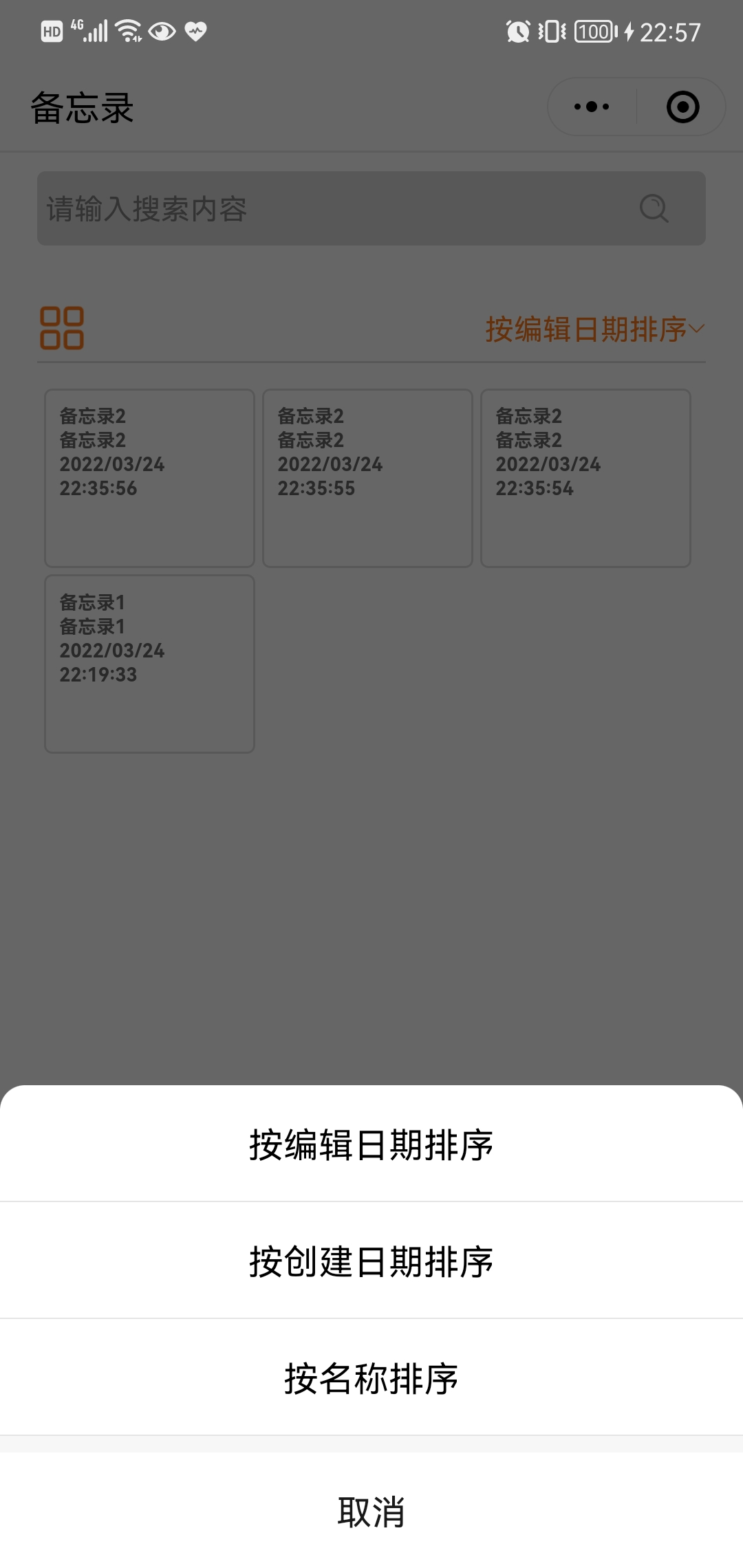
Task: Select 按名称排序 sort option
Action: (371, 1378)
